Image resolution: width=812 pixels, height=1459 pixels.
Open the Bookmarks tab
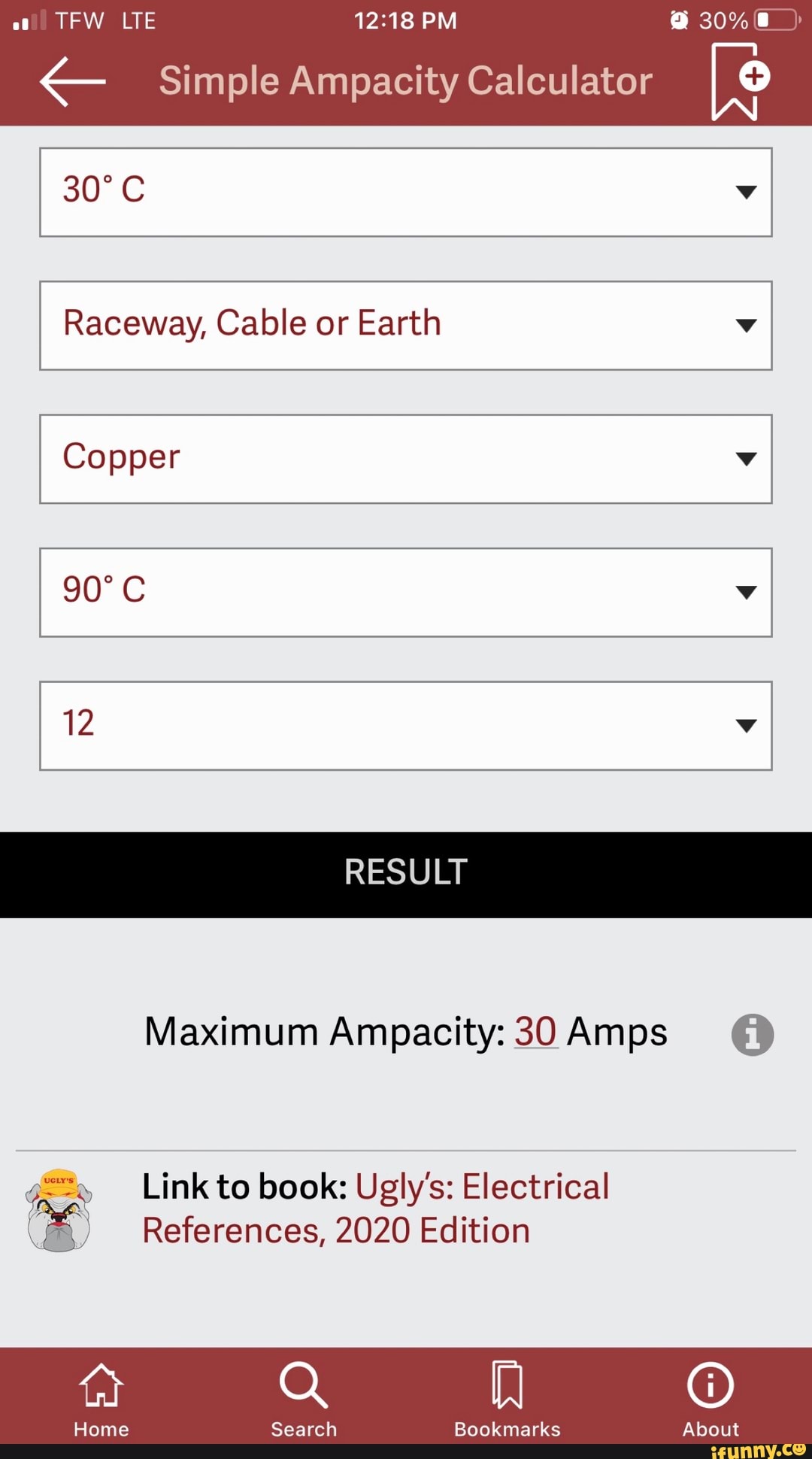pos(507,1398)
